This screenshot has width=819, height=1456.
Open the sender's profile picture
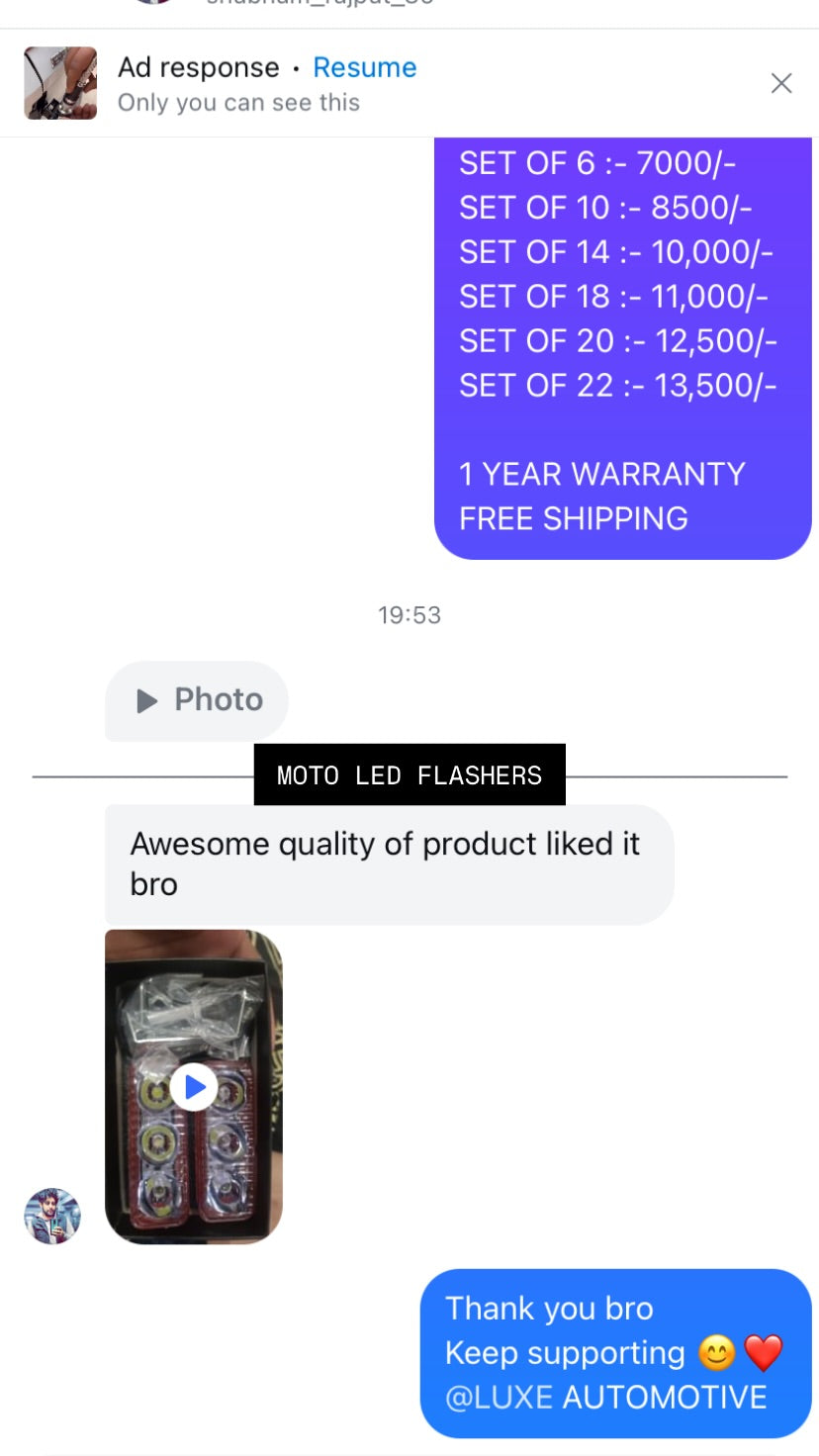coord(52,1216)
